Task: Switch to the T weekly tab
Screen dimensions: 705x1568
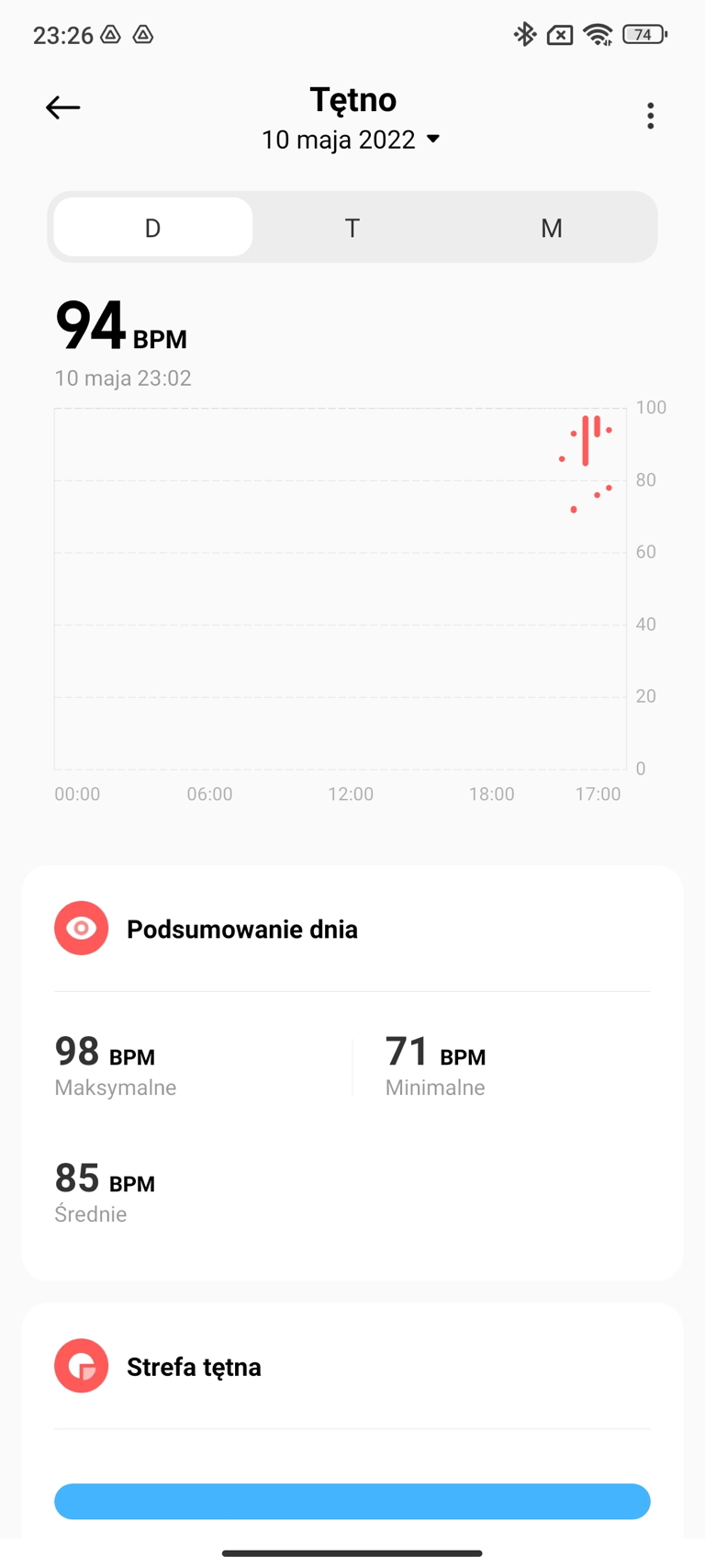Action: point(352,227)
